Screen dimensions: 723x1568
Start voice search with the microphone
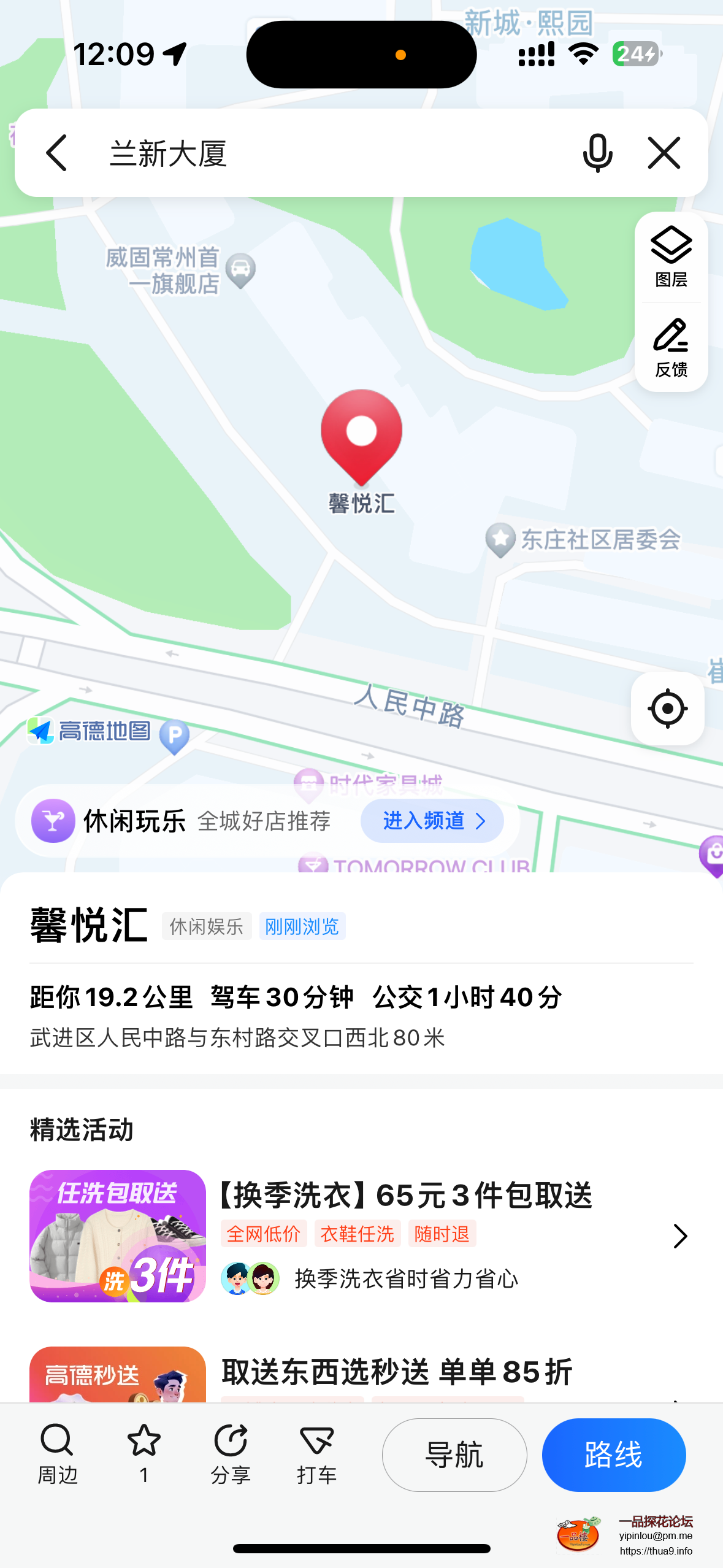597,153
